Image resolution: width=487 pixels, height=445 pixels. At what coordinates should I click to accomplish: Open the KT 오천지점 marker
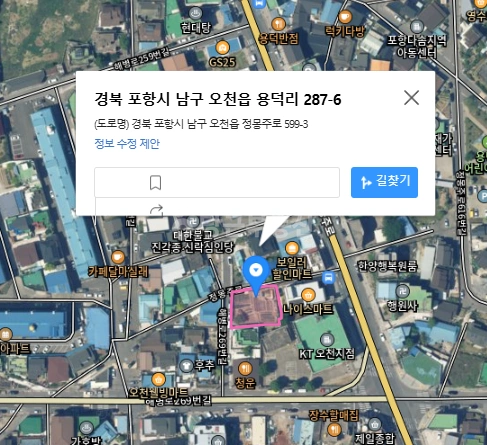[327, 340]
